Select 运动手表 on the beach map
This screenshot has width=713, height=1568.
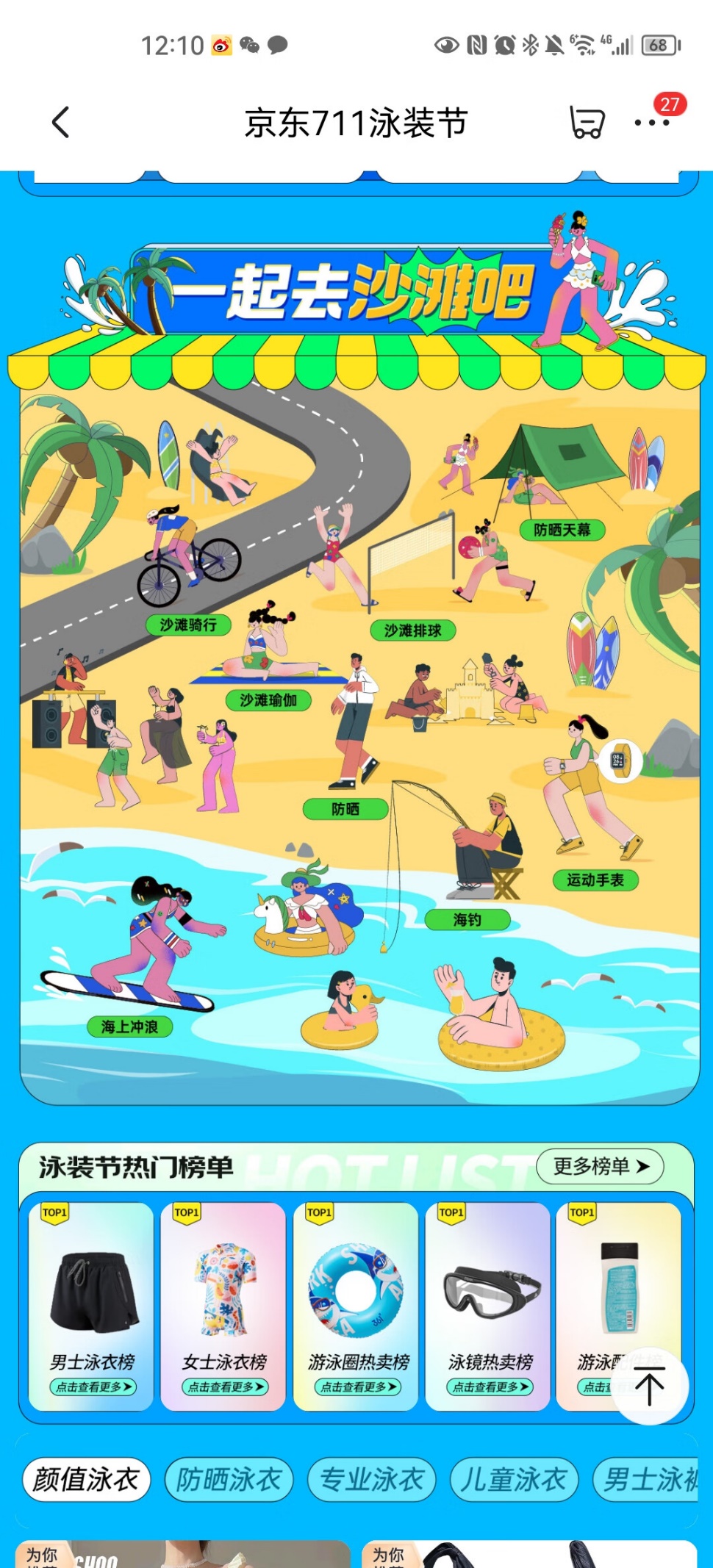595,880
